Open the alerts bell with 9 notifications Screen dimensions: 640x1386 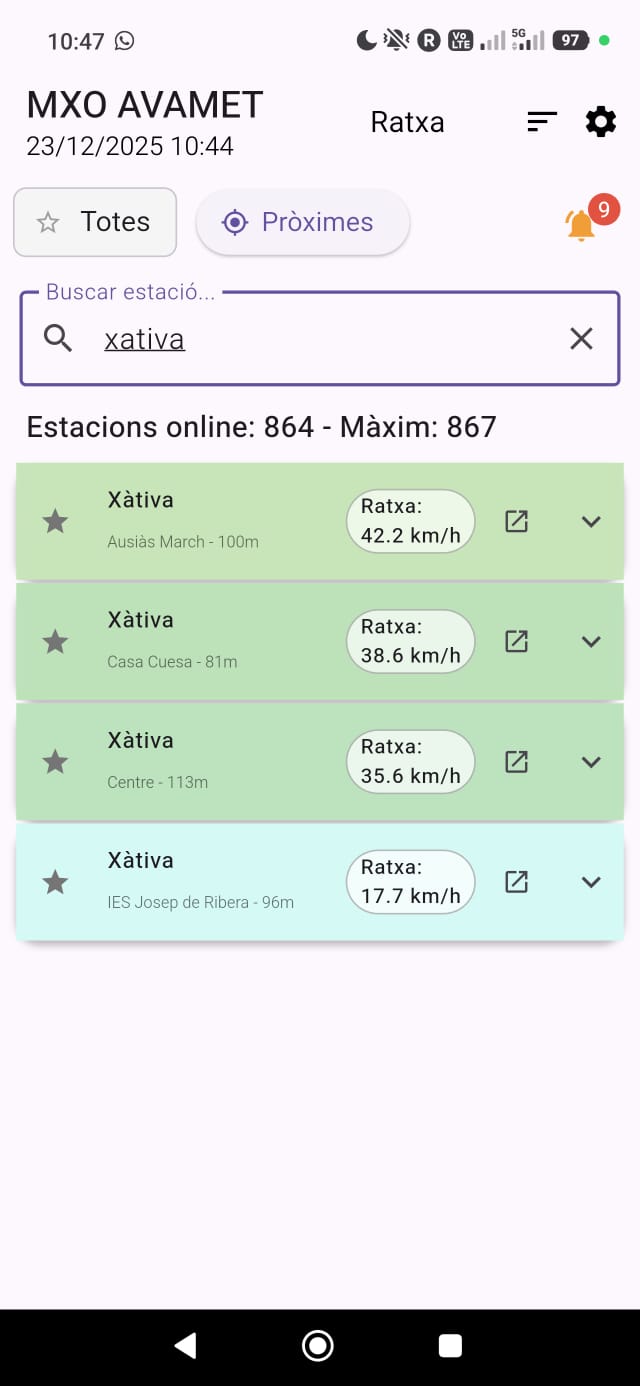582,224
